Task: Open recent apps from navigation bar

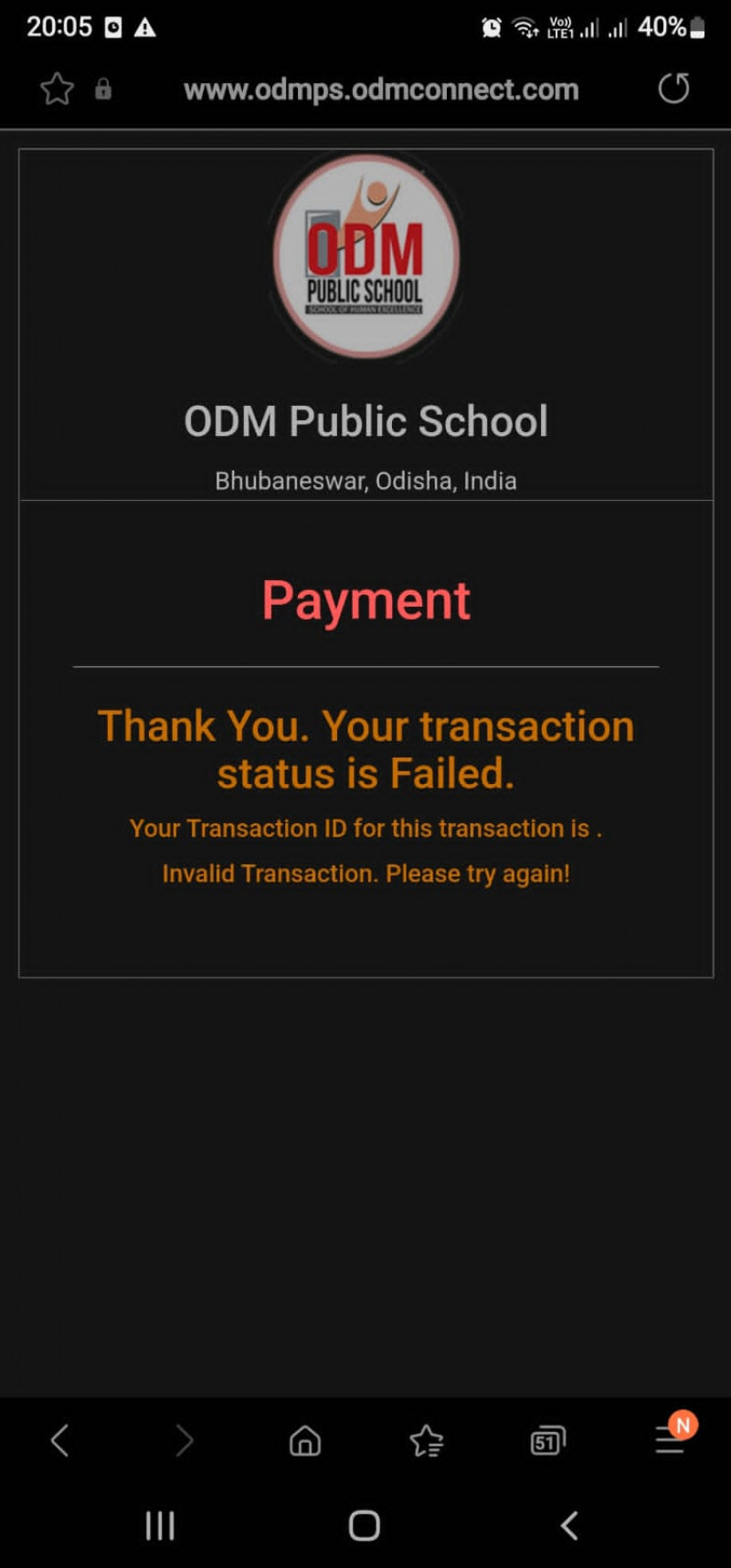Action: click(160, 1525)
